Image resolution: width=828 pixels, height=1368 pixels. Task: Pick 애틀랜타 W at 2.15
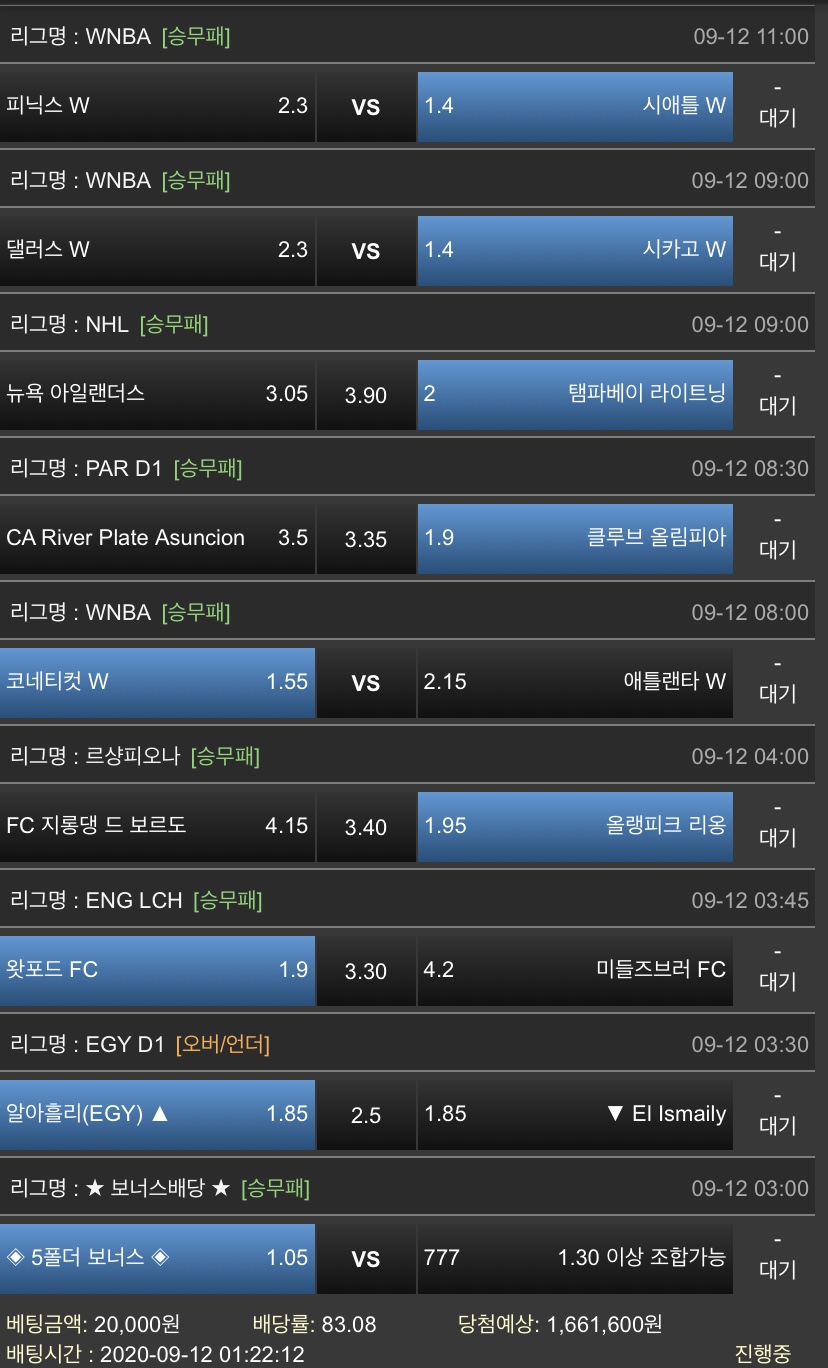tap(575, 682)
